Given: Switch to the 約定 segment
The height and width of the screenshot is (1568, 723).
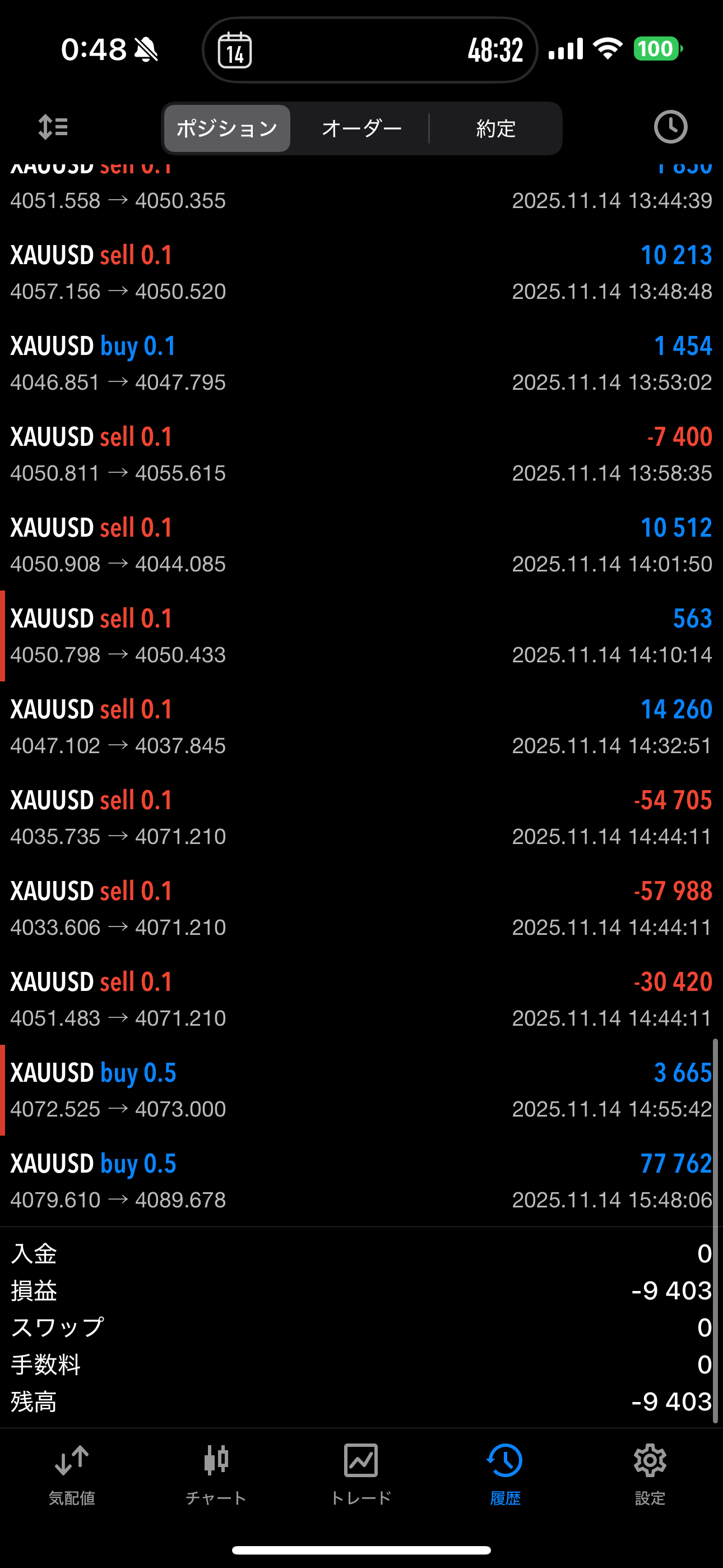Looking at the screenshot, I should pyautogui.click(x=495, y=128).
